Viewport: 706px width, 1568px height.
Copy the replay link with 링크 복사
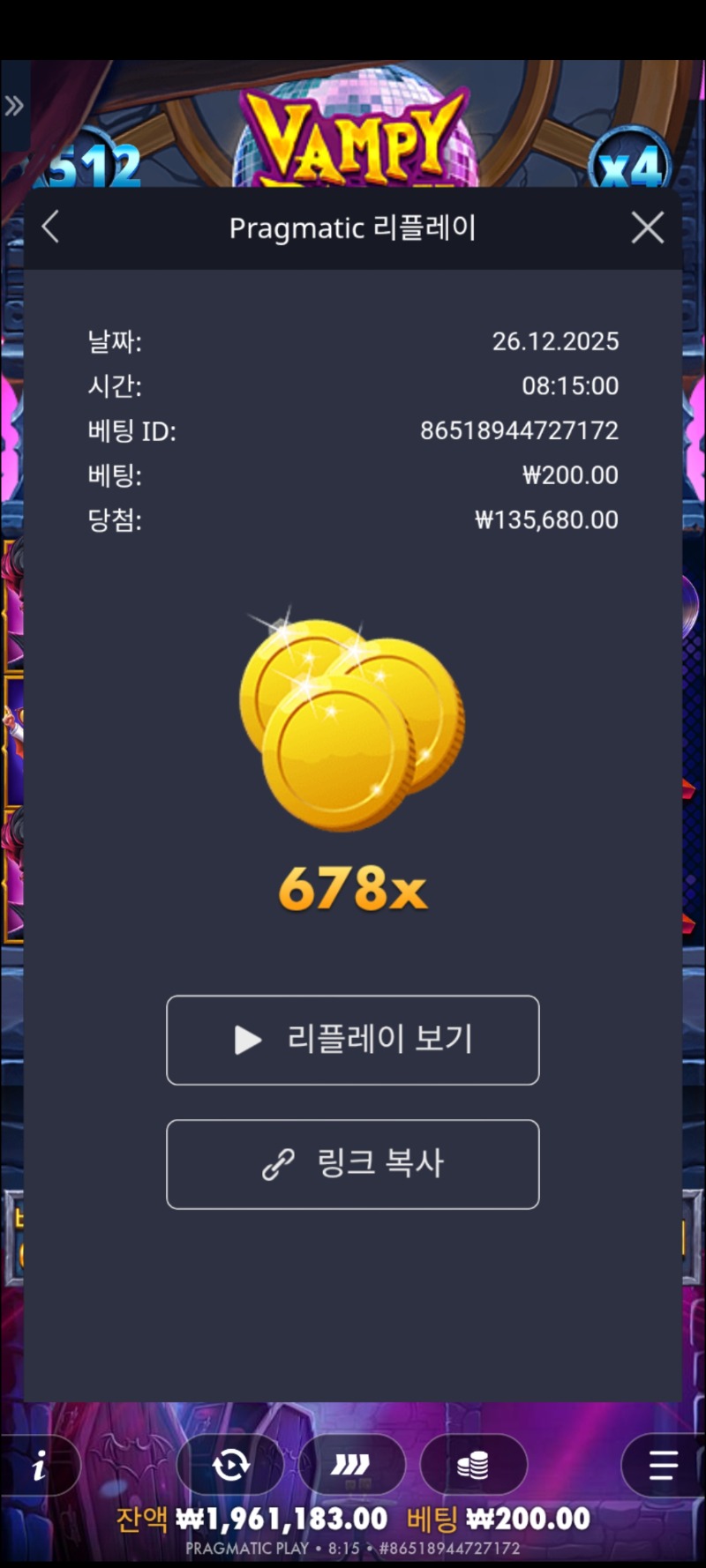(x=352, y=1164)
